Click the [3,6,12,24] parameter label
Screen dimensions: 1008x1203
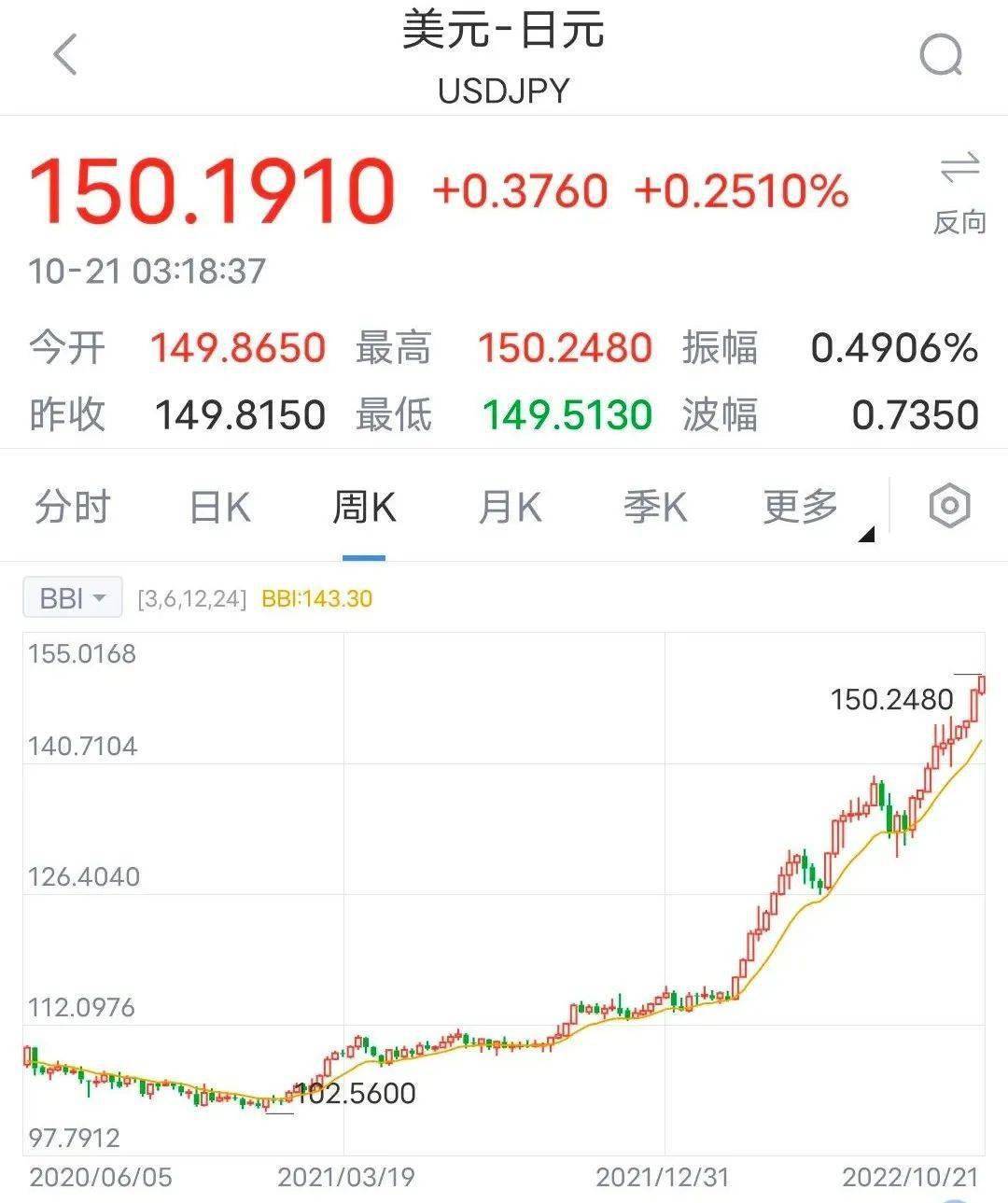tap(190, 597)
